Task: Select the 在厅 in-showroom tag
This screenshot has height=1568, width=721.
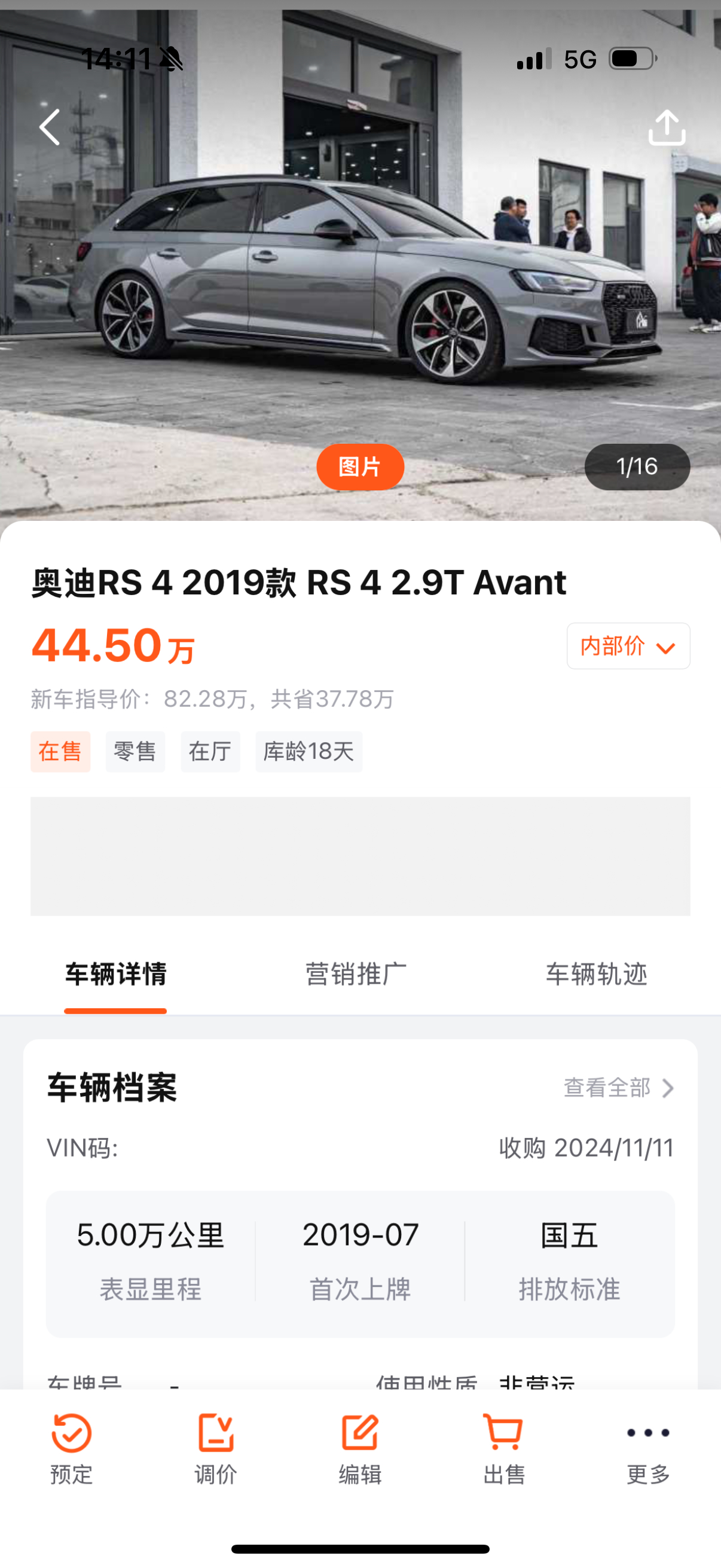Action: click(210, 752)
